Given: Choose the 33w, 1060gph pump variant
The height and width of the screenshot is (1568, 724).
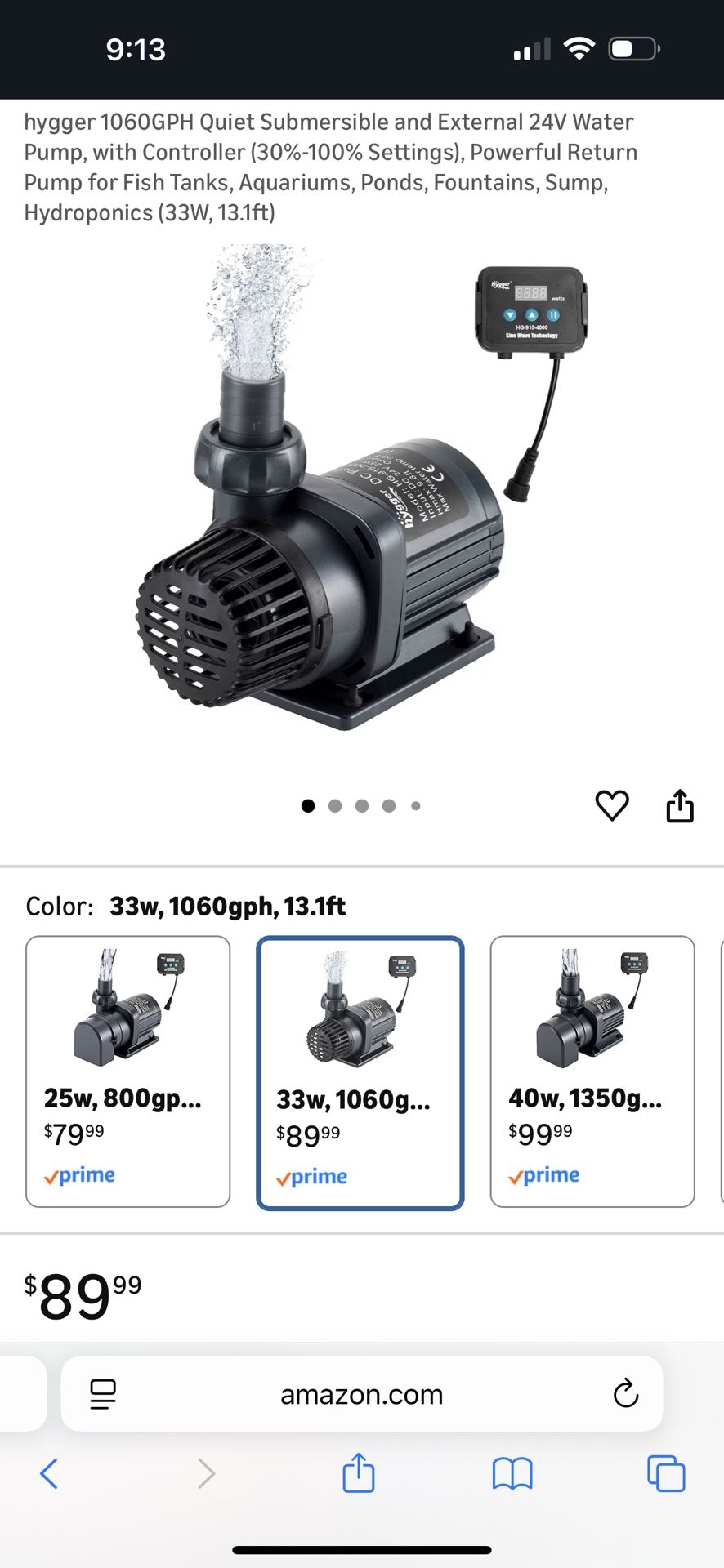Looking at the screenshot, I should [x=360, y=1072].
